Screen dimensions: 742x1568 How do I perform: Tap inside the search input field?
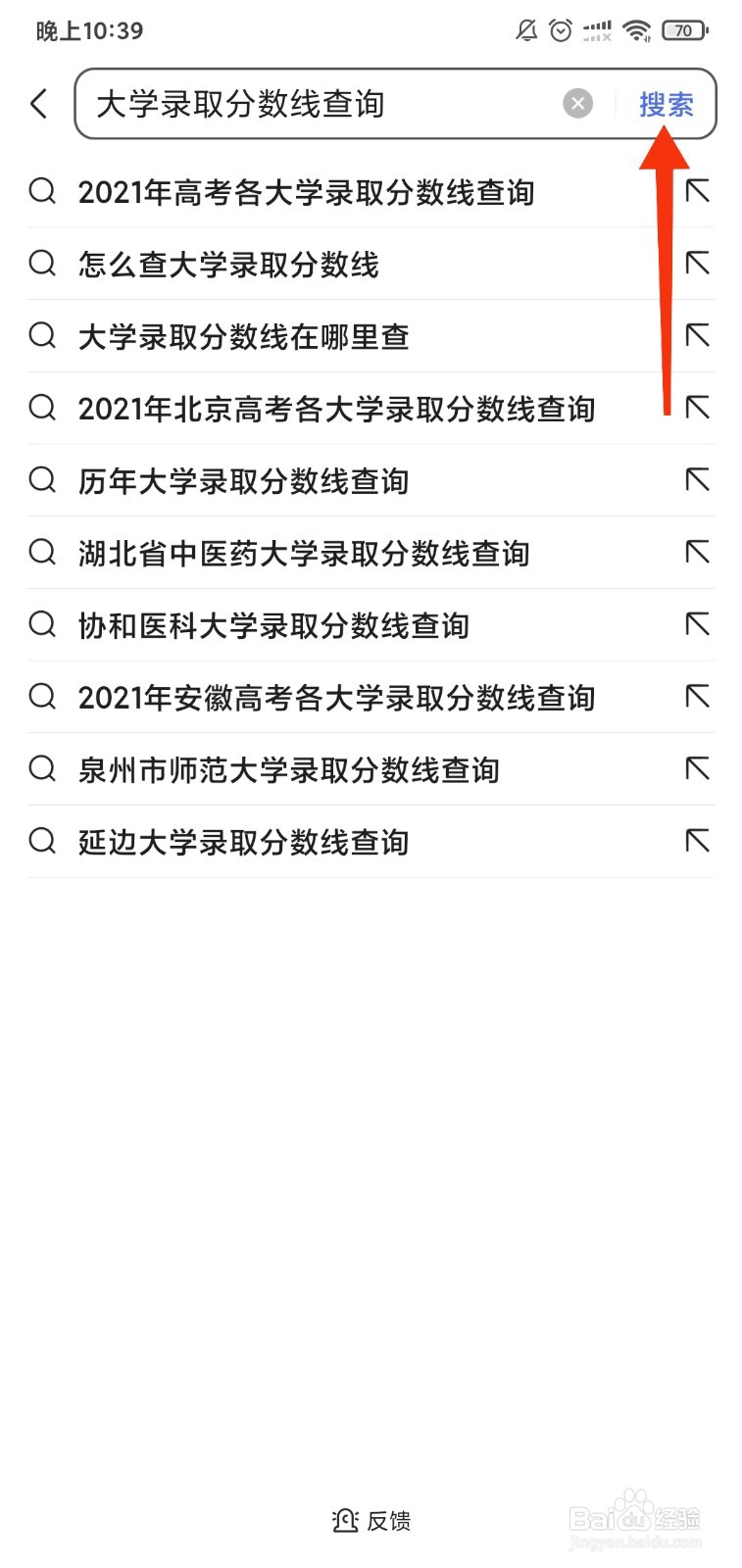[x=294, y=103]
